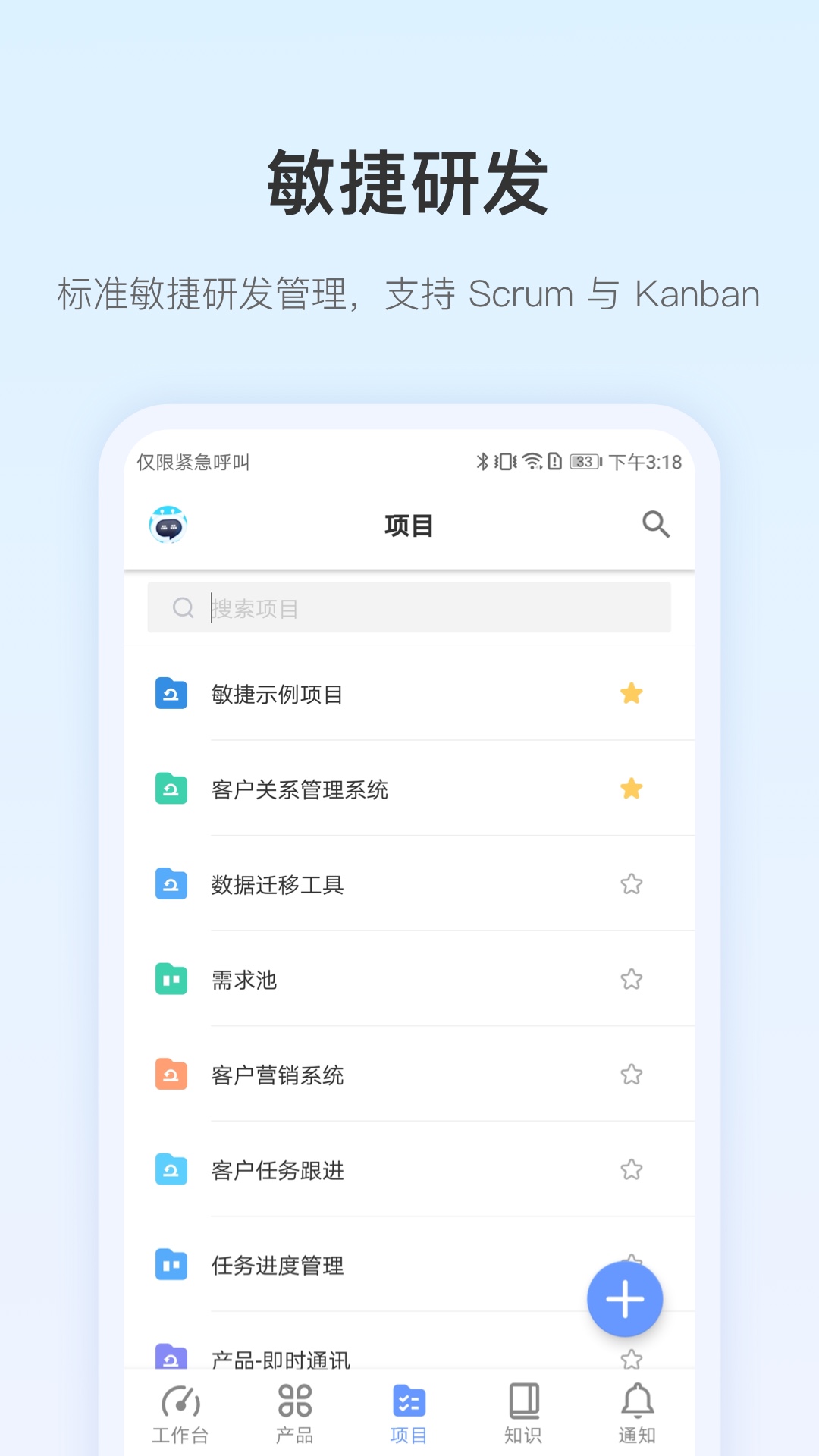This screenshot has width=819, height=1456.
Task: Open the search icon at top right
Action: (654, 524)
